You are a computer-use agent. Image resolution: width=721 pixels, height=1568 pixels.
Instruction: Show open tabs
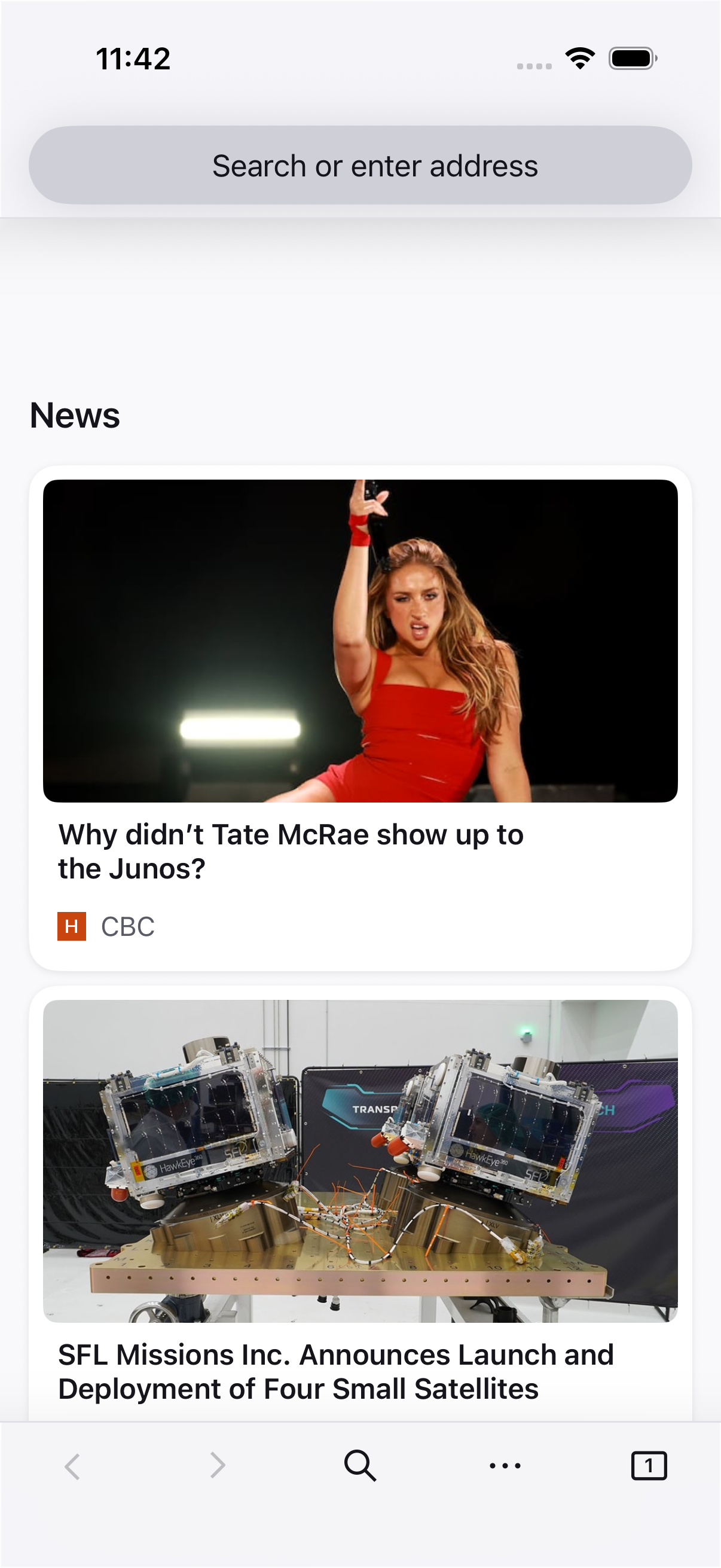click(649, 1466)
